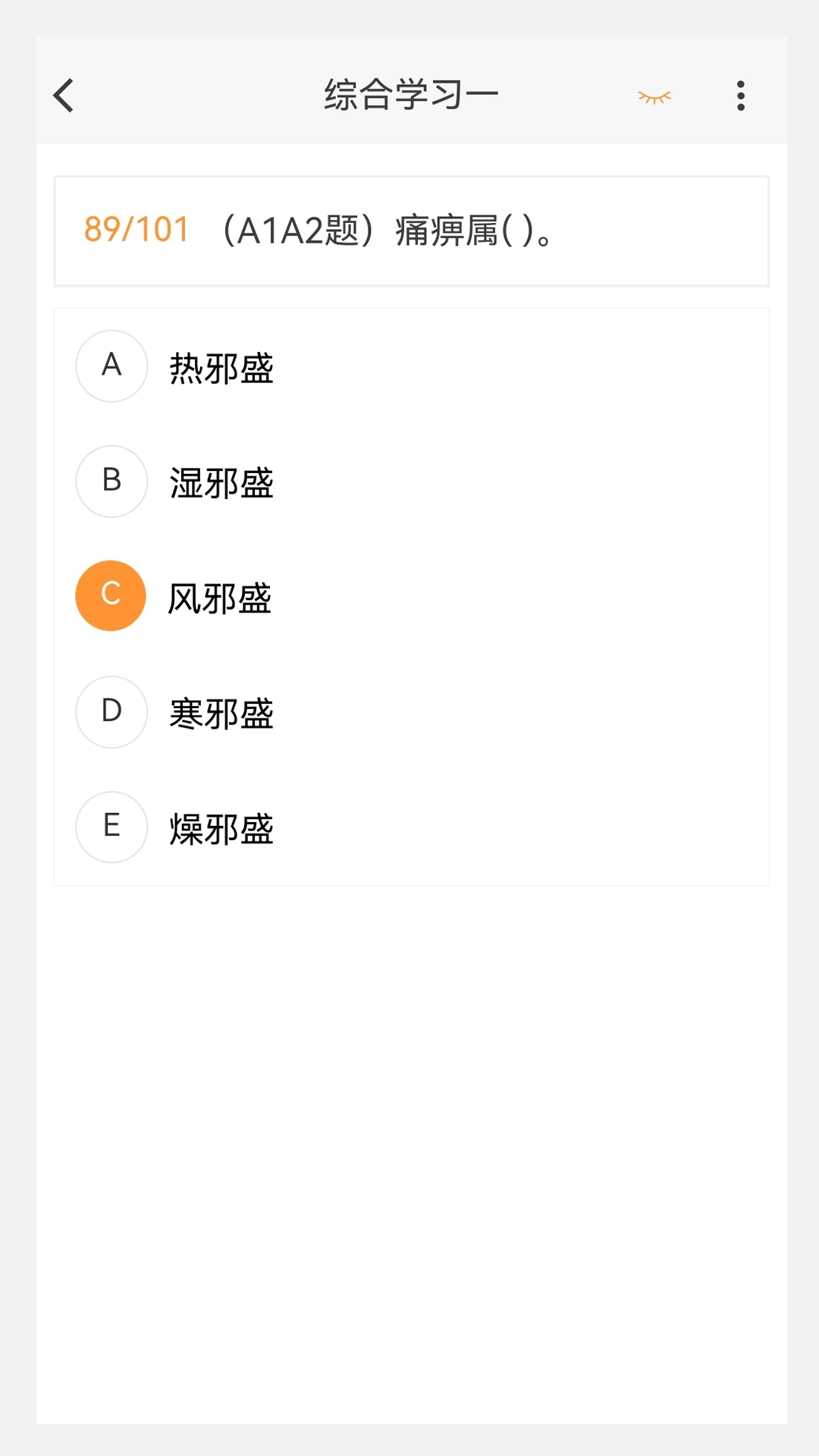
Task: Select option A 热邪盛
Action: click(x=220, y=366)
